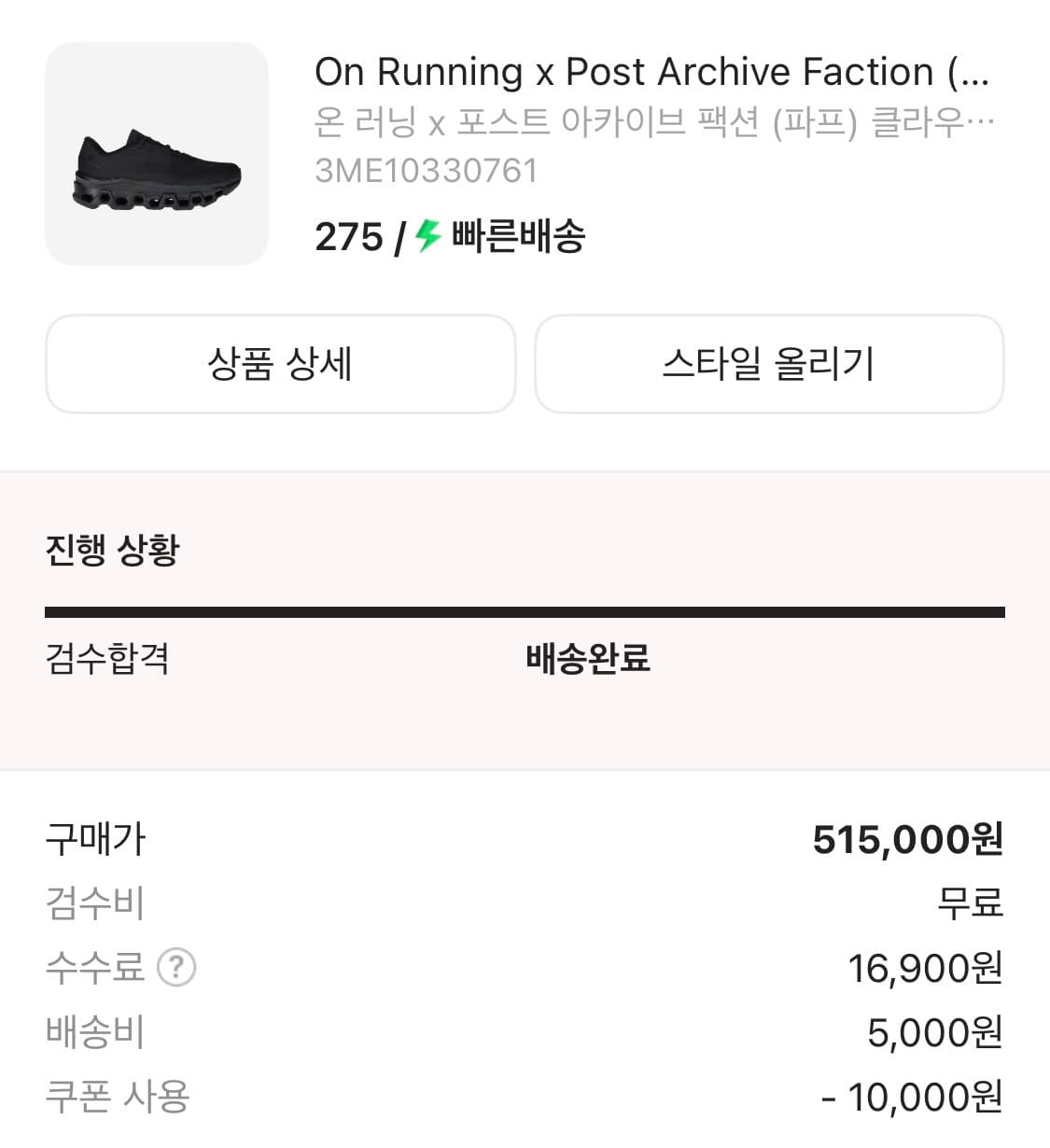Image resolution: width=1050 pixels, height=1148 pixels.
Task: Click the 스타일 올리기 upload style button
Action: [769, 365]
